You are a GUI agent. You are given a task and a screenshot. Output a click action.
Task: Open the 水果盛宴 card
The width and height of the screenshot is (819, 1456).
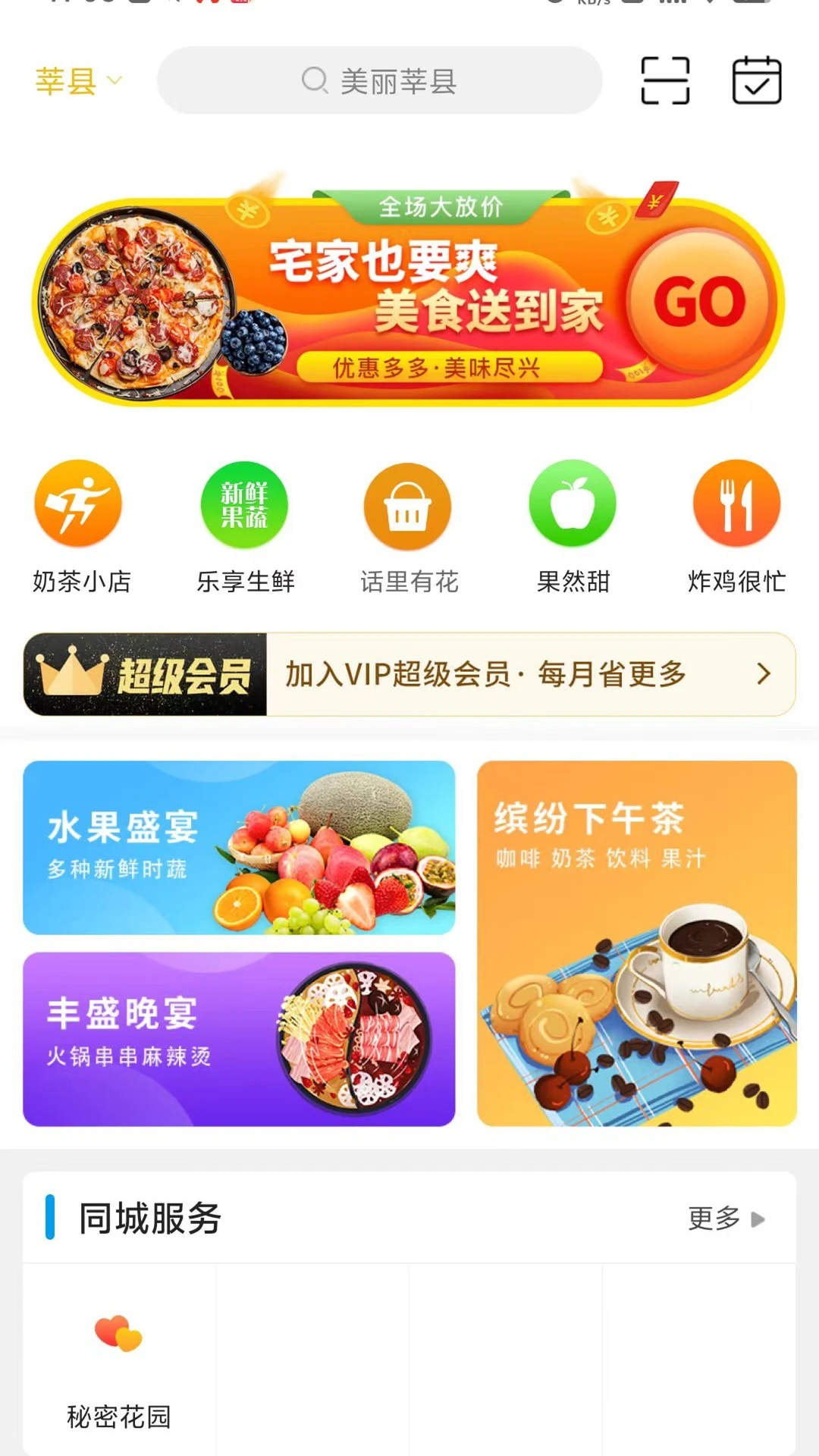coord(239,847)
